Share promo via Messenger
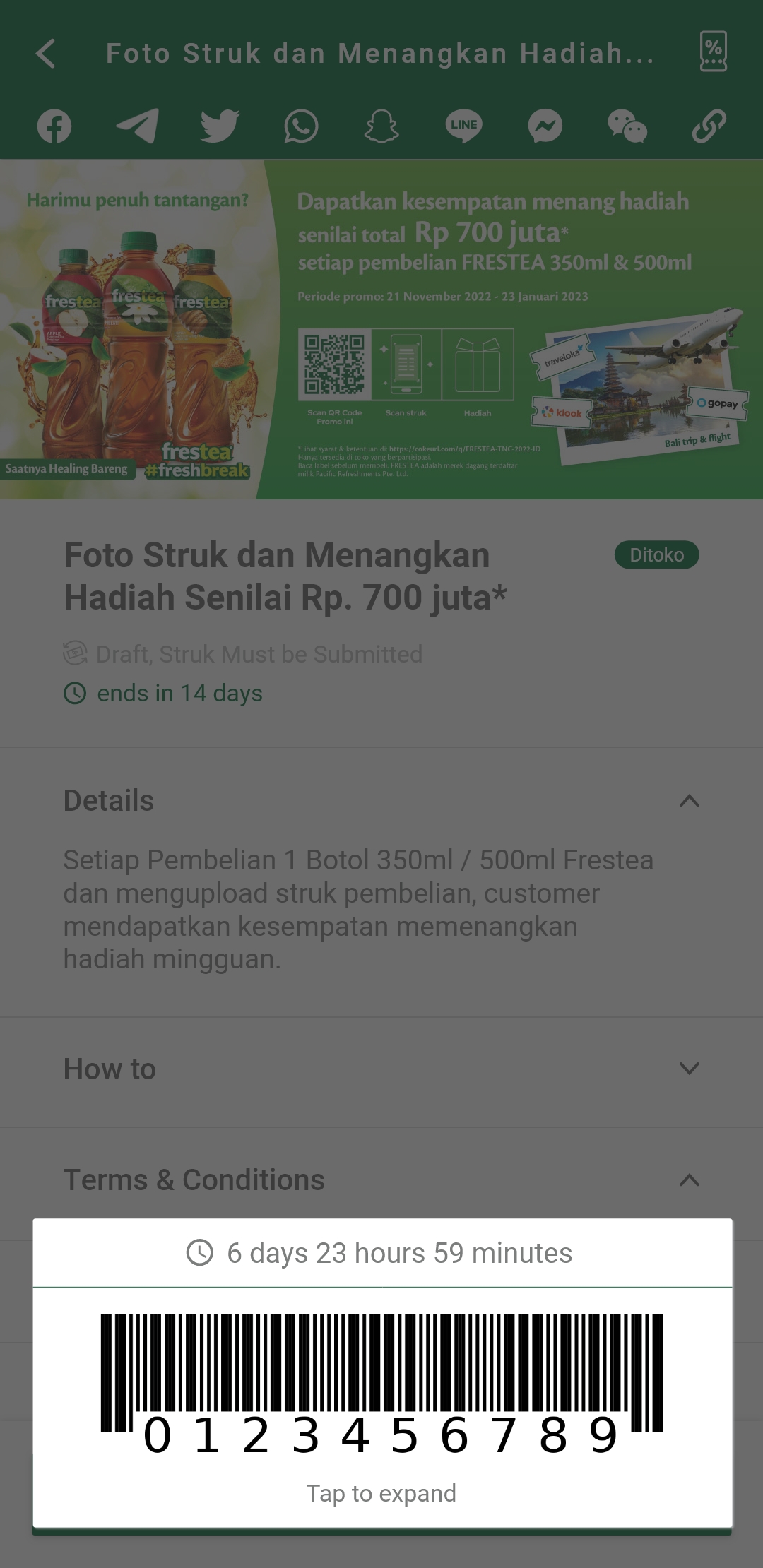This screenshot has width=763, height=1568. click(x=545, y=126)
